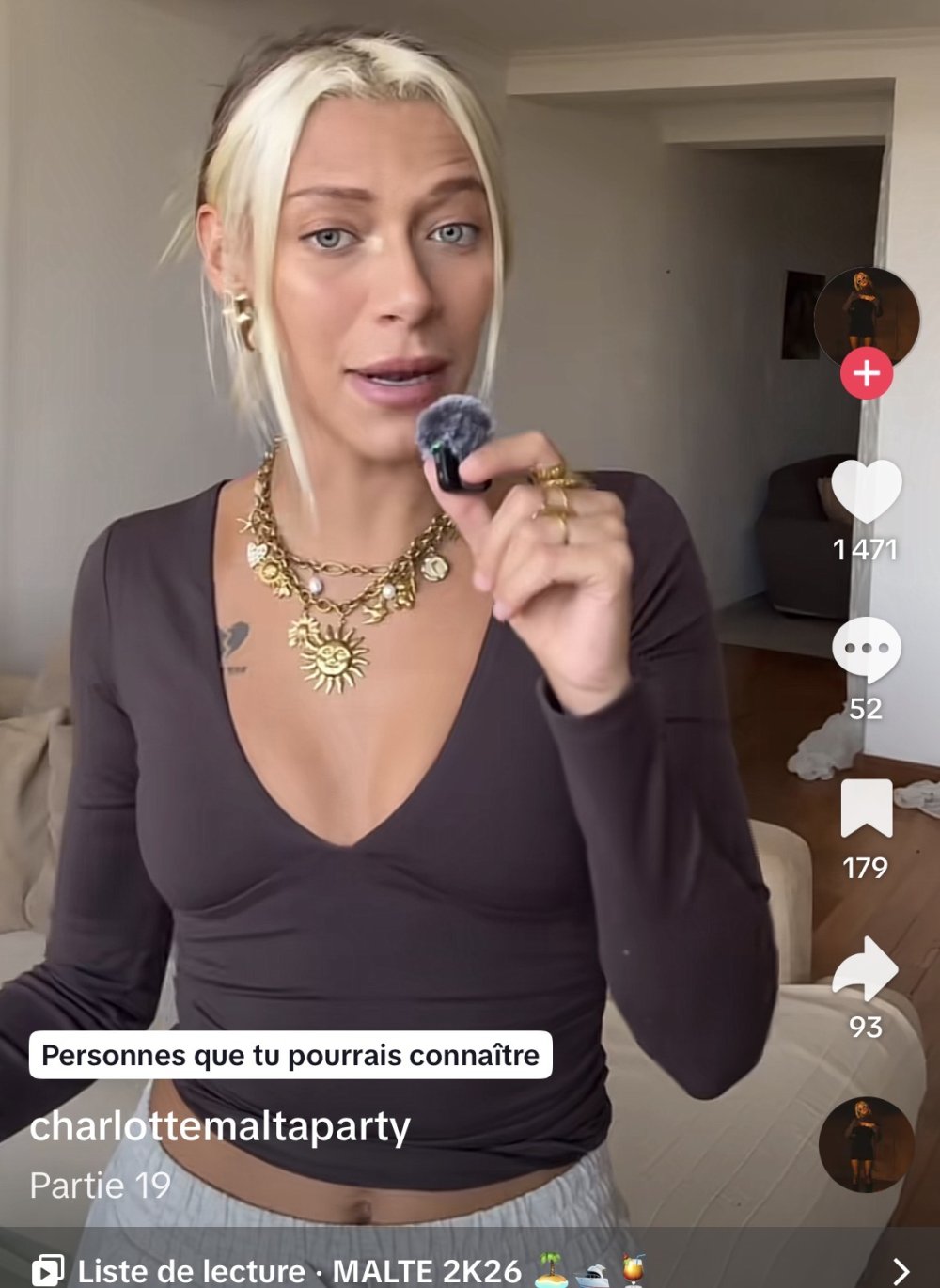The width and height of the screenshot is (940, 1288).
Task: Open the creator's profile picture
Action: [866, 315]
